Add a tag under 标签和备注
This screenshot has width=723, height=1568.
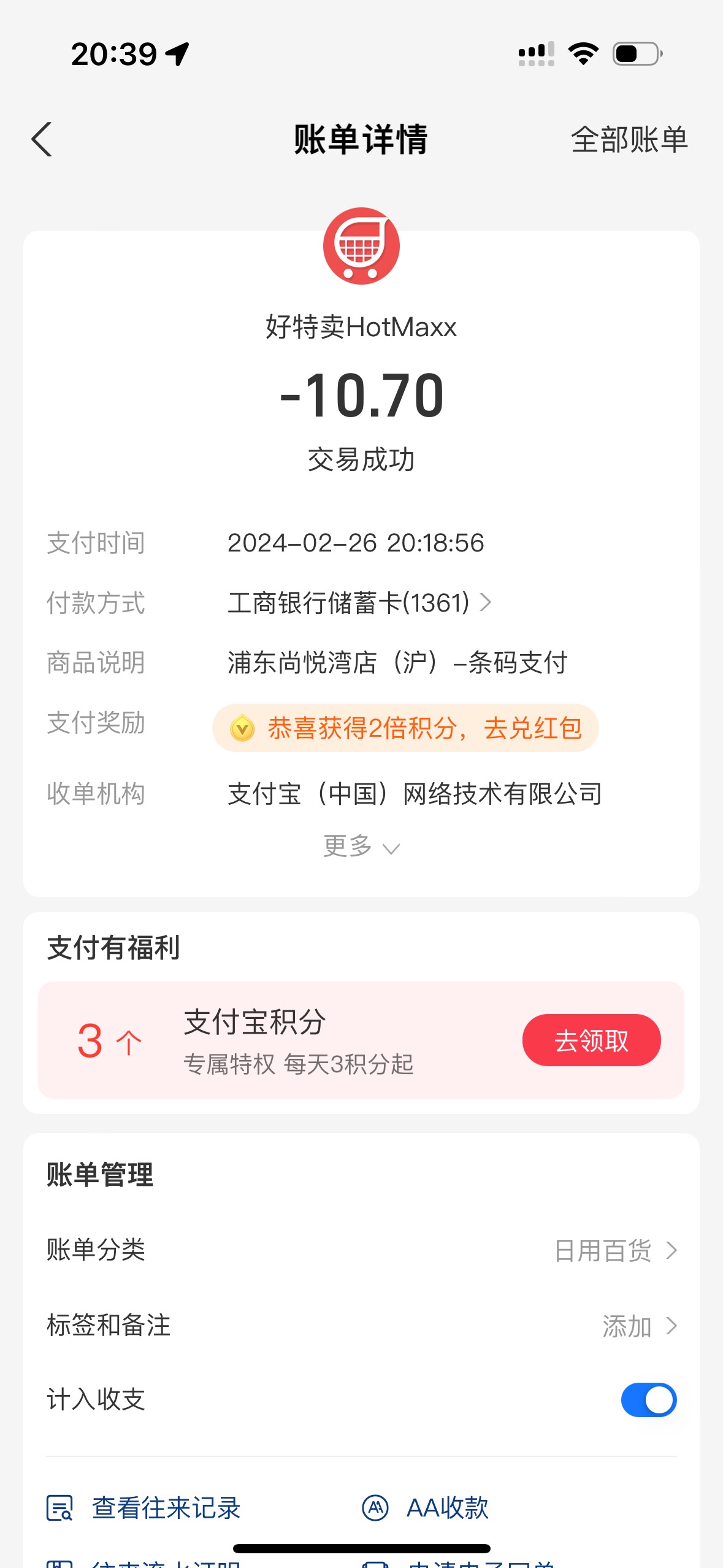[640, 1326]
